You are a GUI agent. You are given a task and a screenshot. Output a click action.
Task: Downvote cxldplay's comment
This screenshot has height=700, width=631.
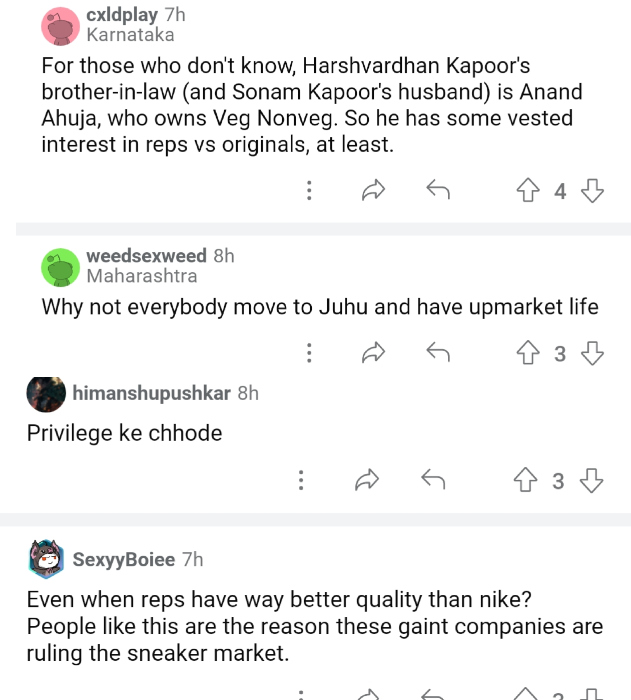click(592, 190)
